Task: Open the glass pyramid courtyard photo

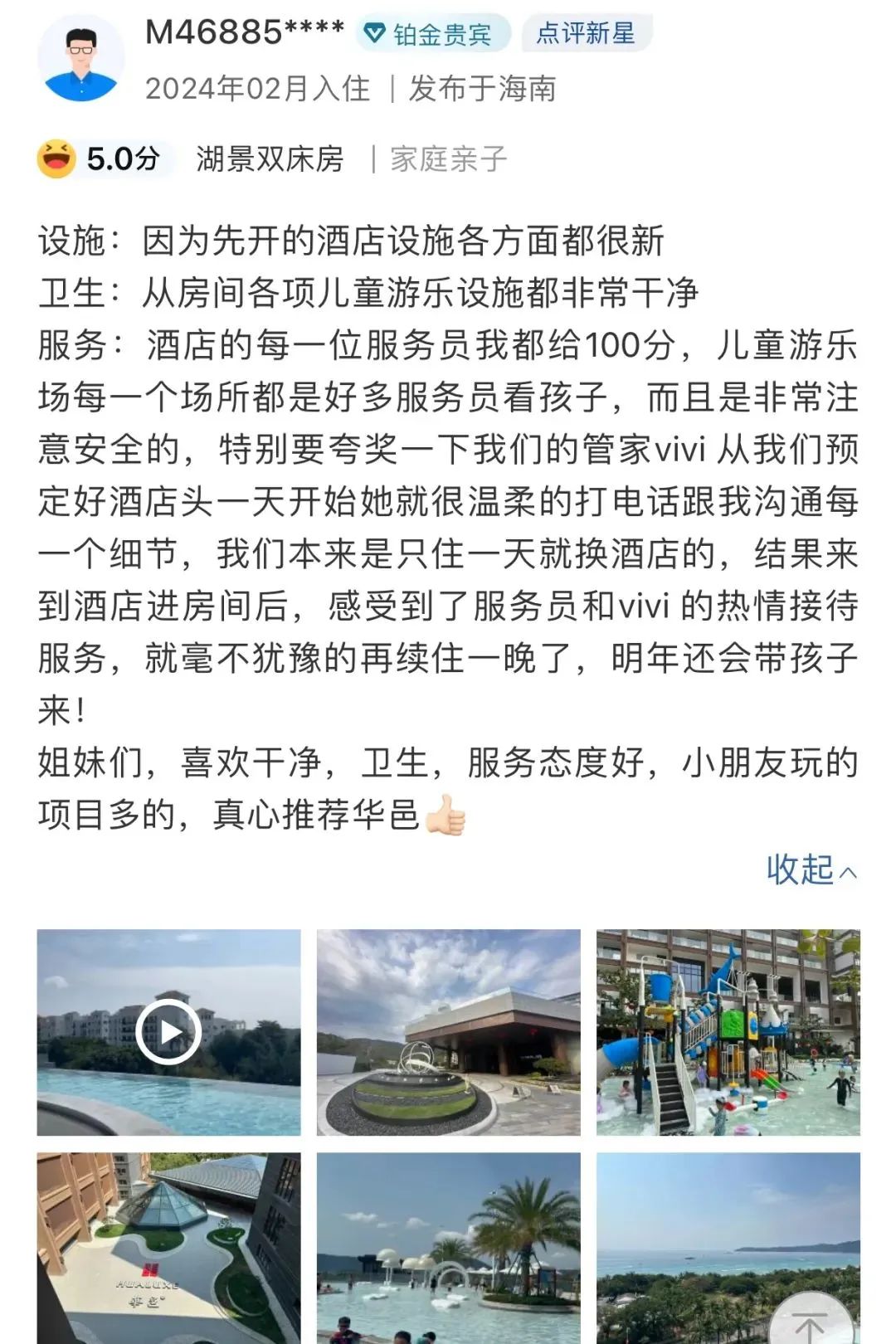Action: pos(168,1244)
